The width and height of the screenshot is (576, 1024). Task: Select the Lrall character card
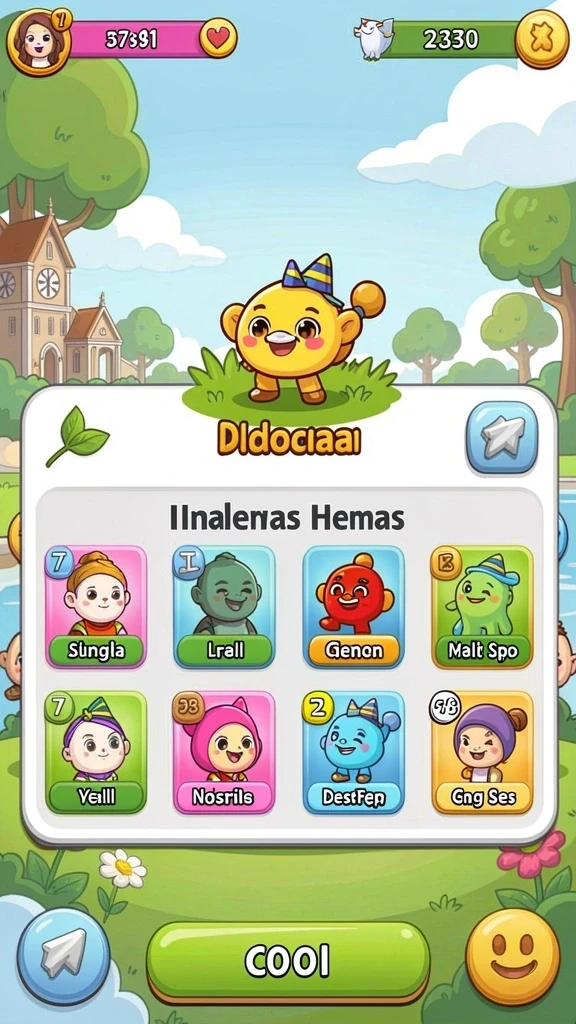pyautogui.click(x=224, y=607)
